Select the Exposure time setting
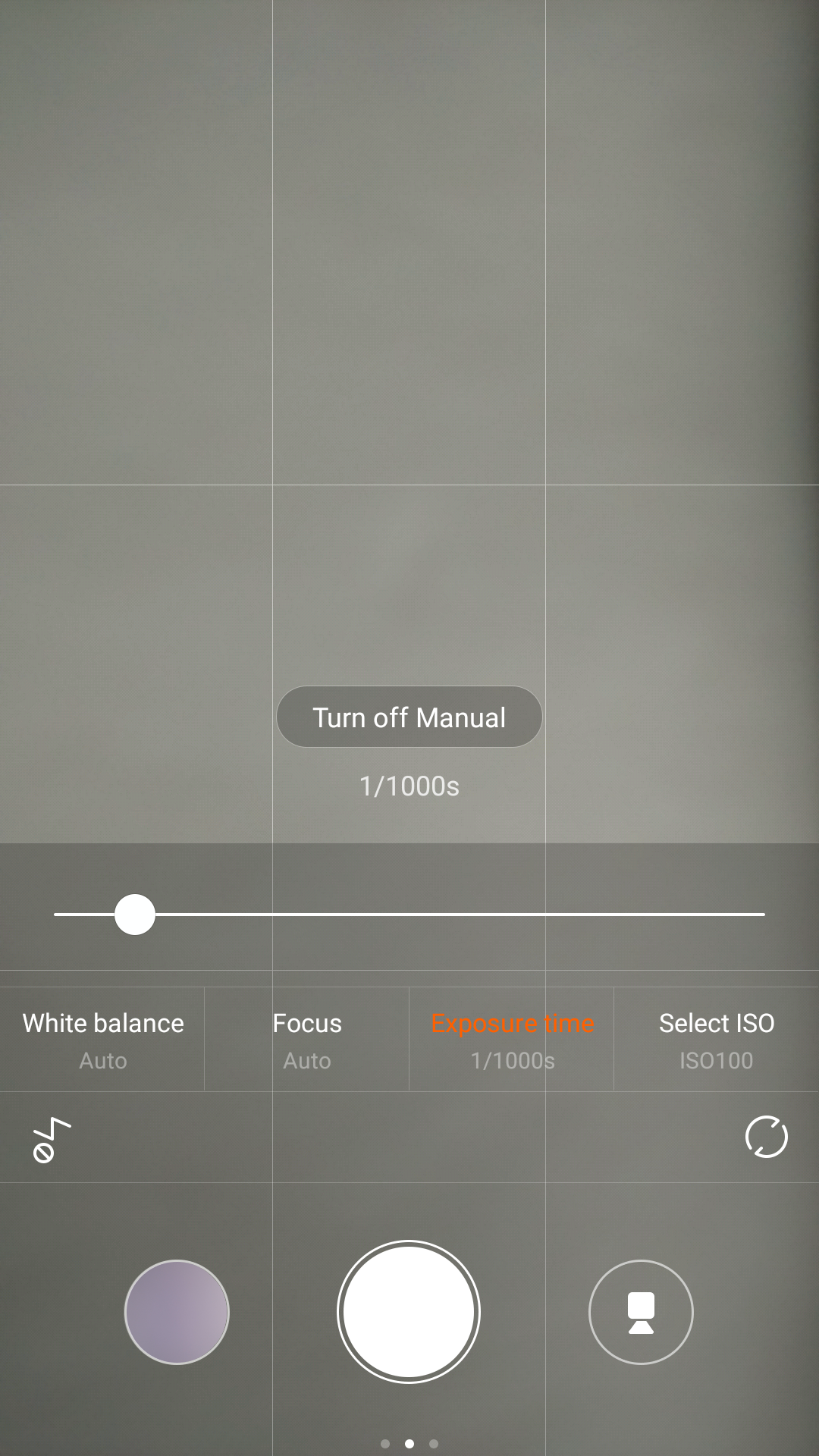The height and width of the screenshot is (1456, 819). pos(512,1039)
